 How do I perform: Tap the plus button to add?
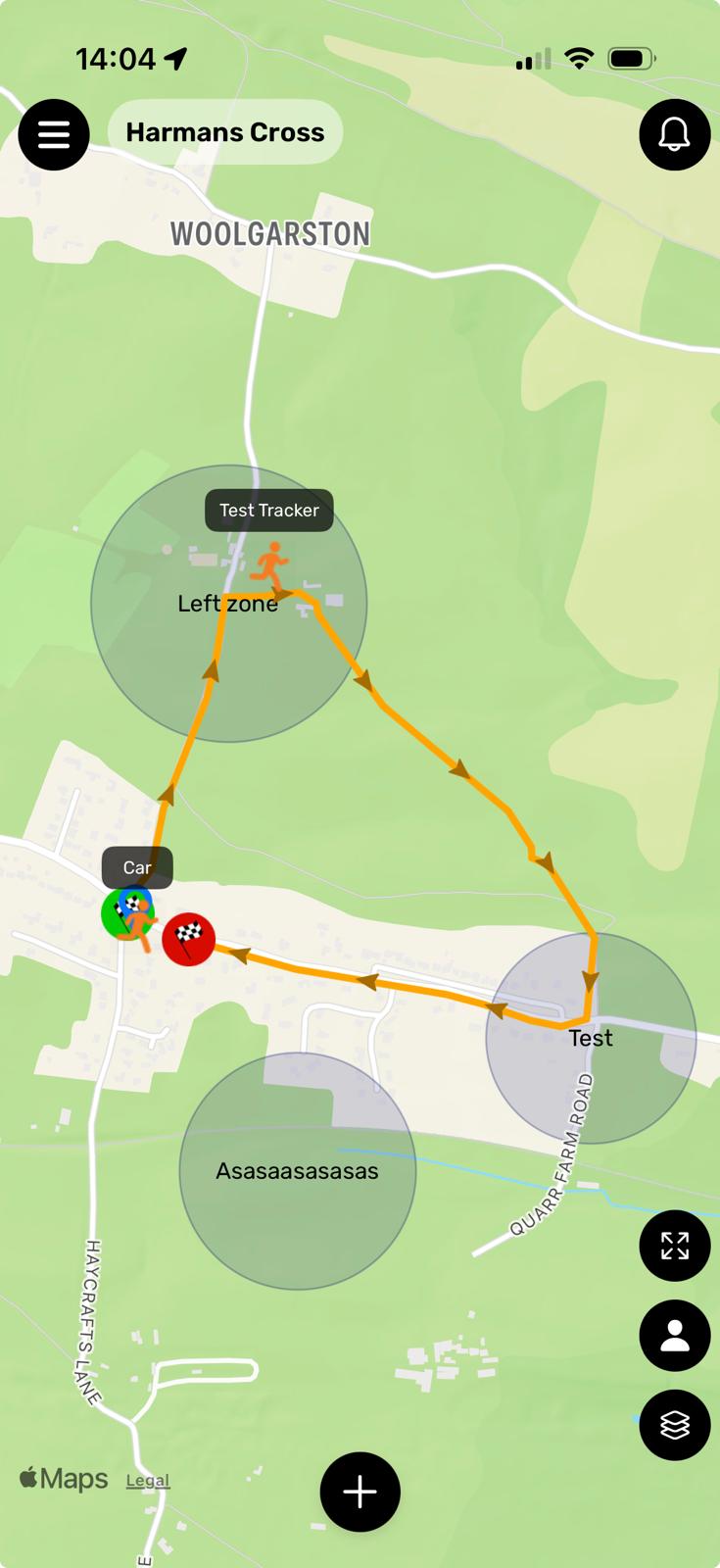[360, 1492]
